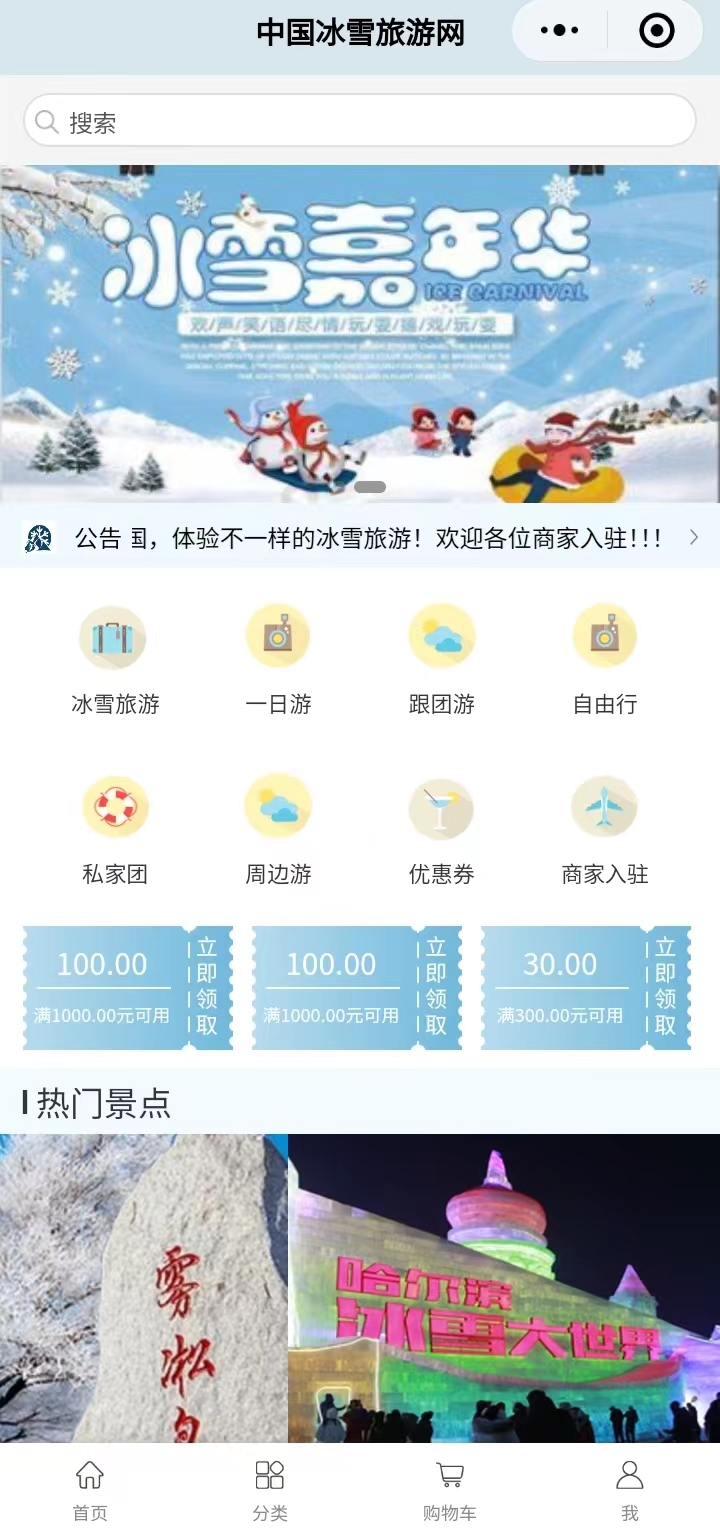
Task: Close the mini program with the circle button
Action: point(656,31)
